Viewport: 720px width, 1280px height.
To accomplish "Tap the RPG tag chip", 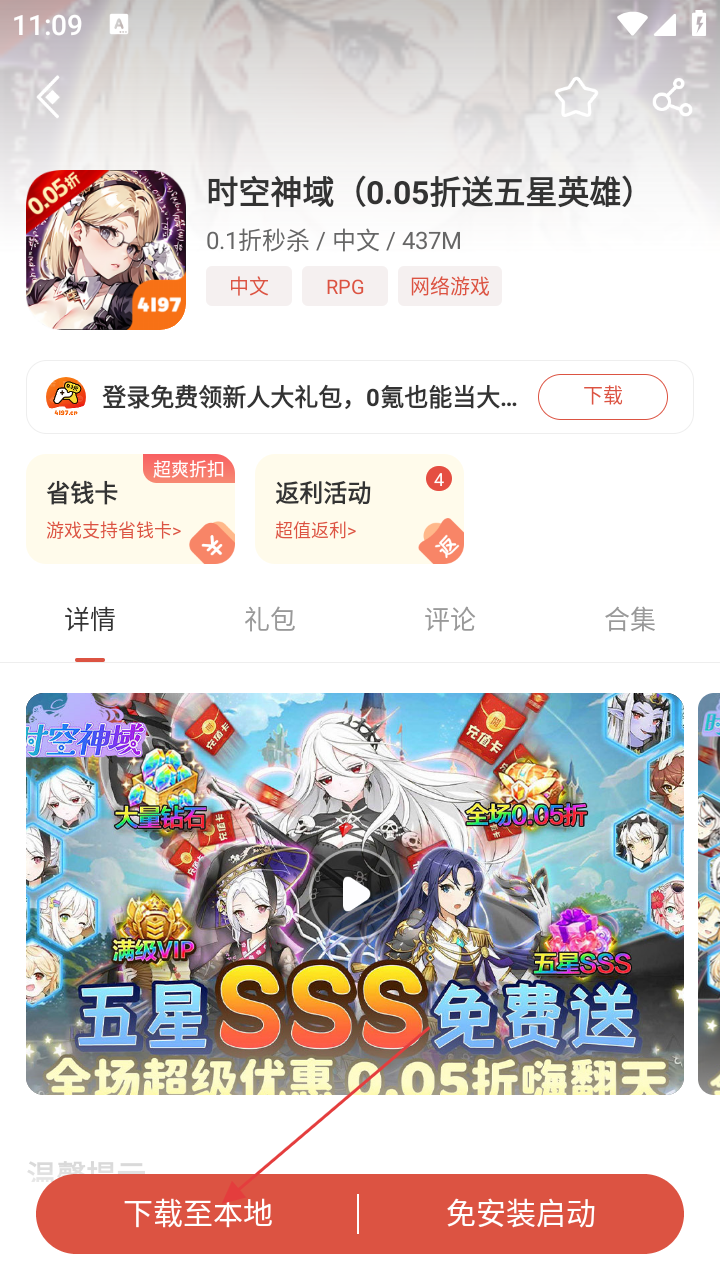I will 345,286.
